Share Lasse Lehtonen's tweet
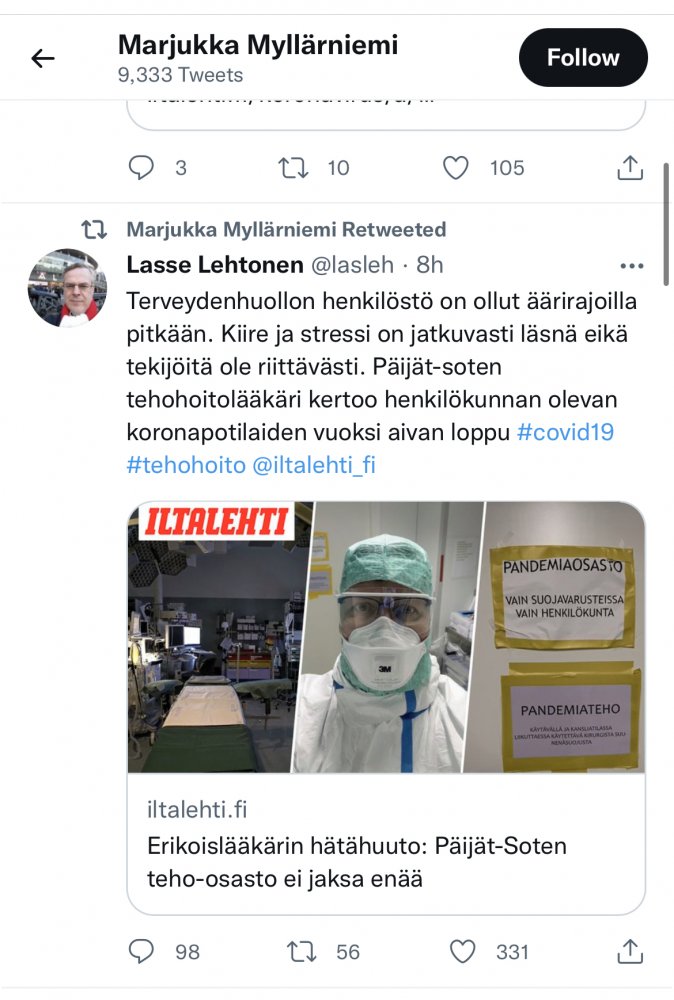The width and height of the screenshot is (674, 1000). [630, 951]
